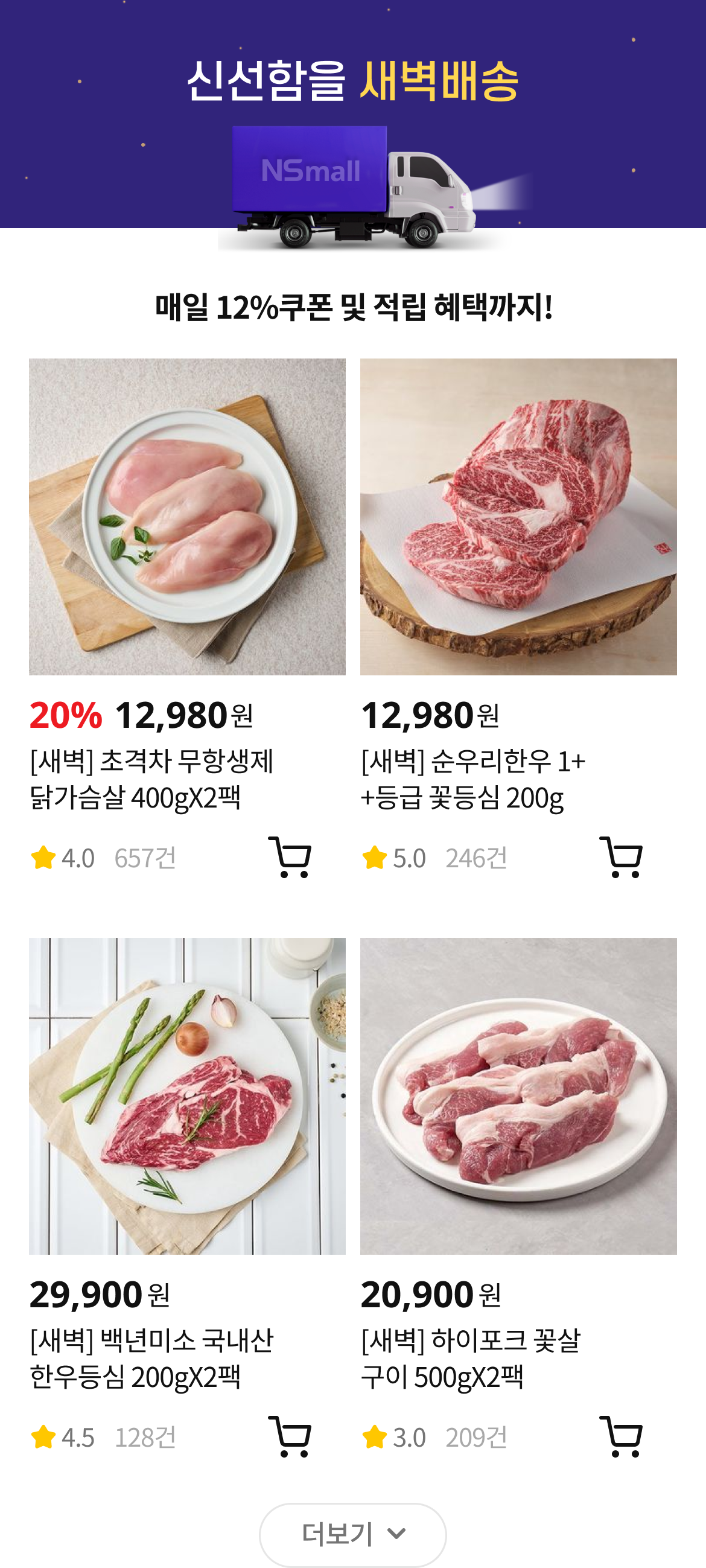Open the 하이포크 꽃살 구이 500gX2팩 product

[518, 1095]
